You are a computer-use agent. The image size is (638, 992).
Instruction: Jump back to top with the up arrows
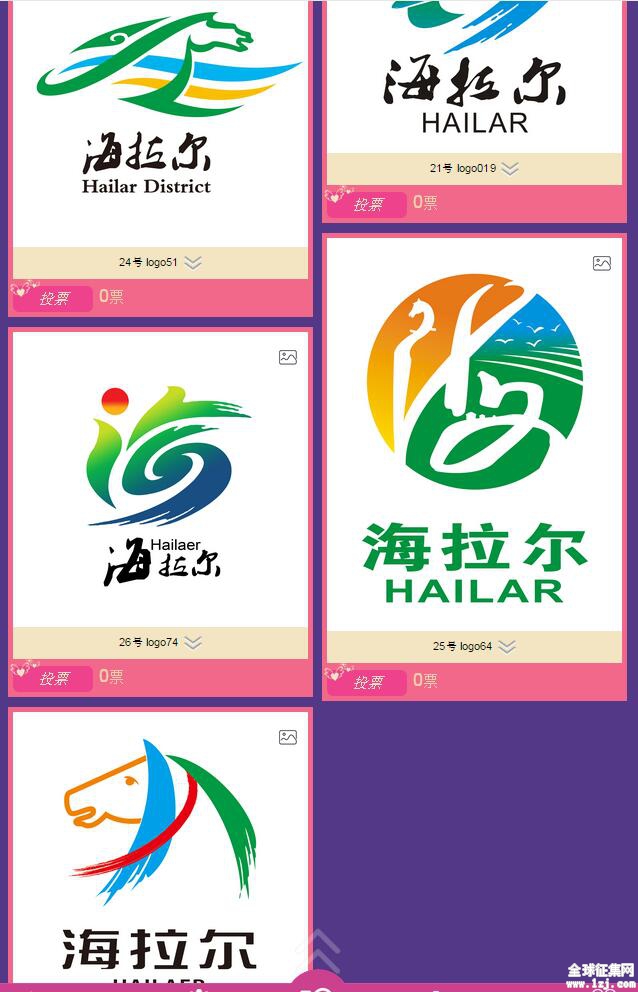pos(317,950)
